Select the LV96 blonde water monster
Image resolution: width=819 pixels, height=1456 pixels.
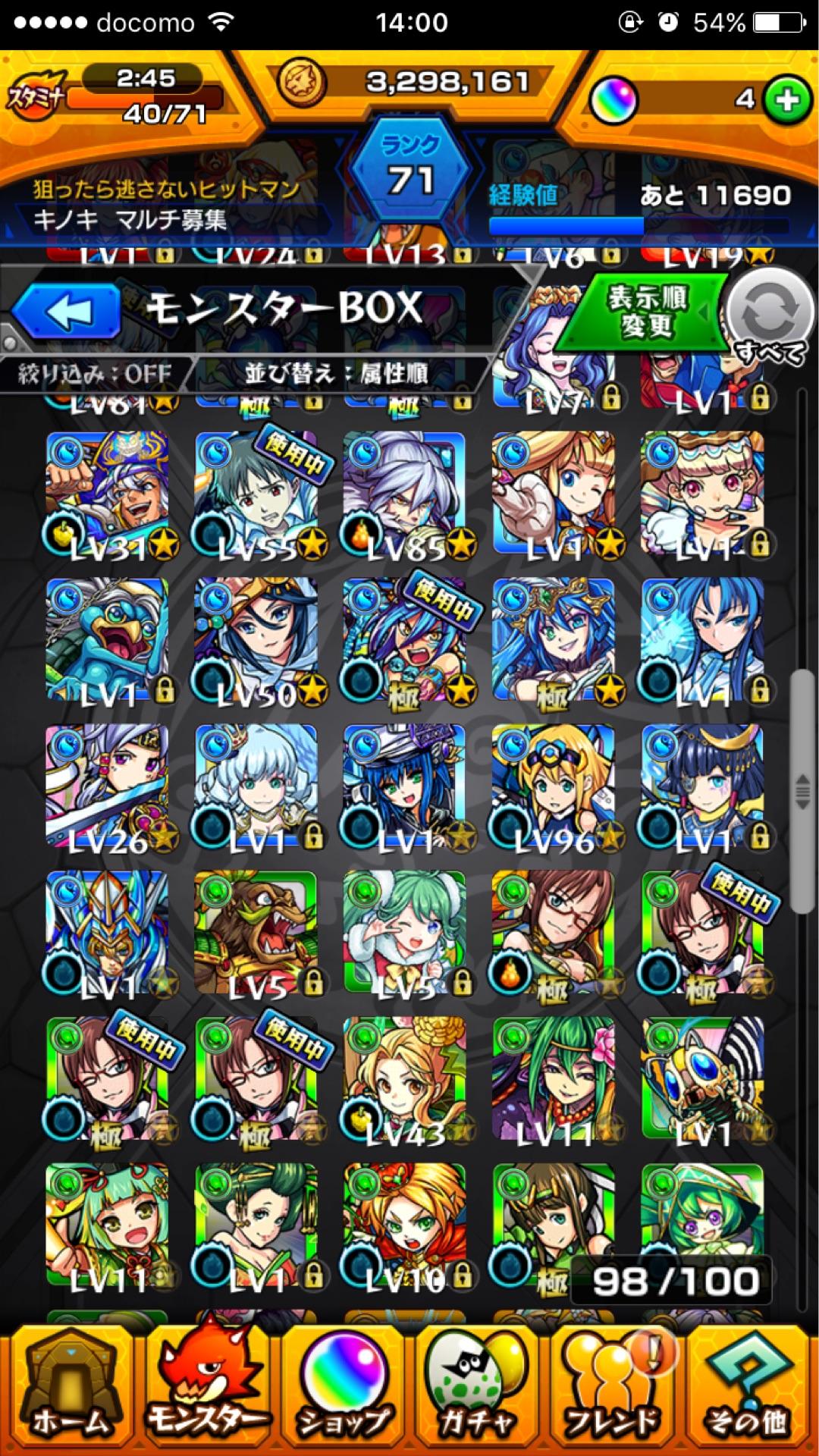tap(554, 787)
